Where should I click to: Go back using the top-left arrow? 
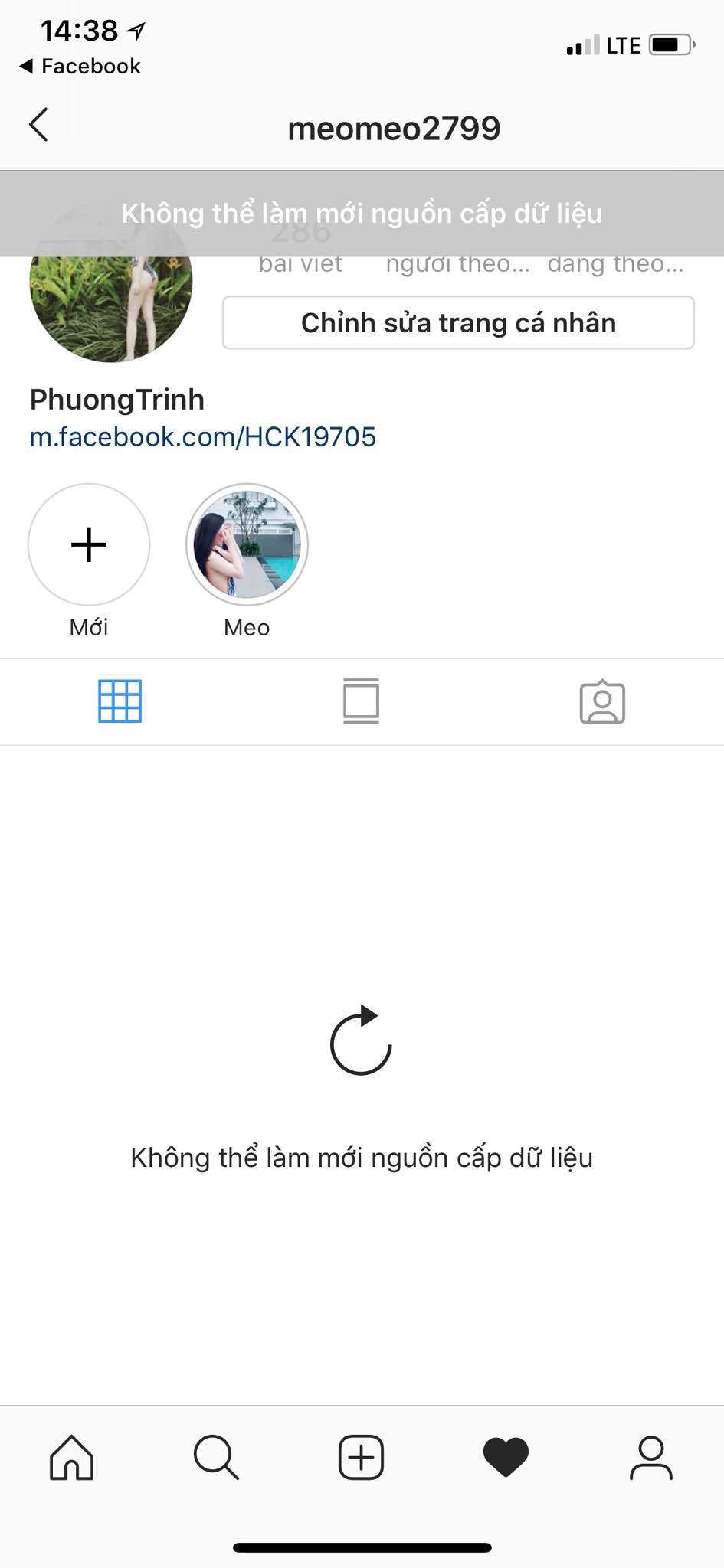(x=38, y=125)
